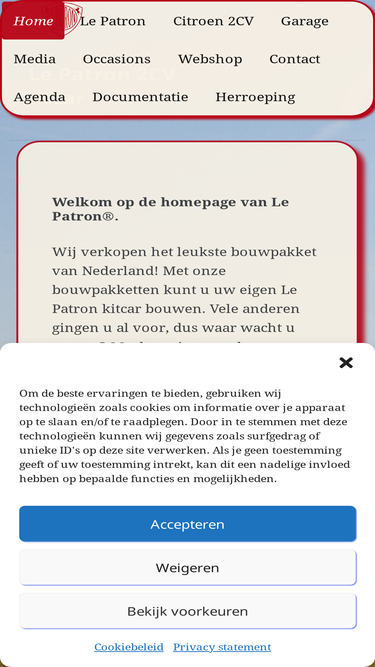Select Documentatie in the menu

pyautogui.click(x=140, y=97)
